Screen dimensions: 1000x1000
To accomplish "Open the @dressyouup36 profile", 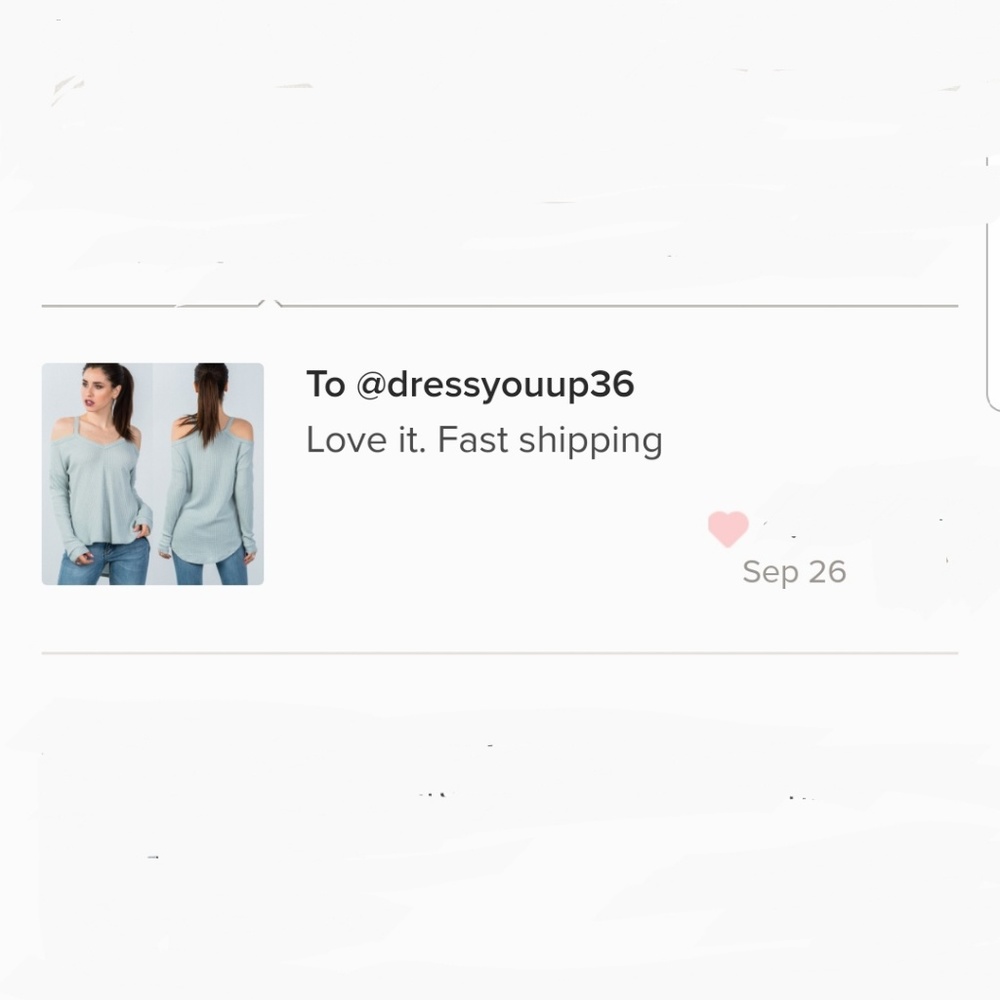I will (494, 384).
